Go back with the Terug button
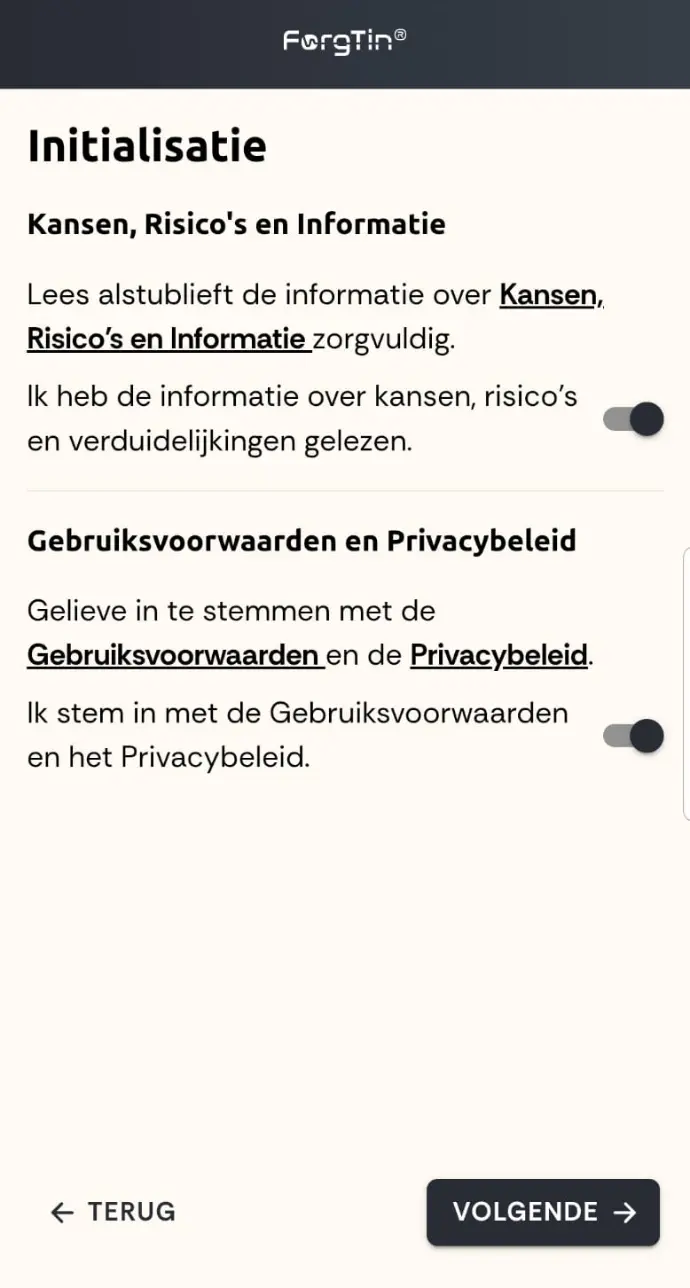Viewport: 690px width, 1288px height. (x=113, y=1212)
